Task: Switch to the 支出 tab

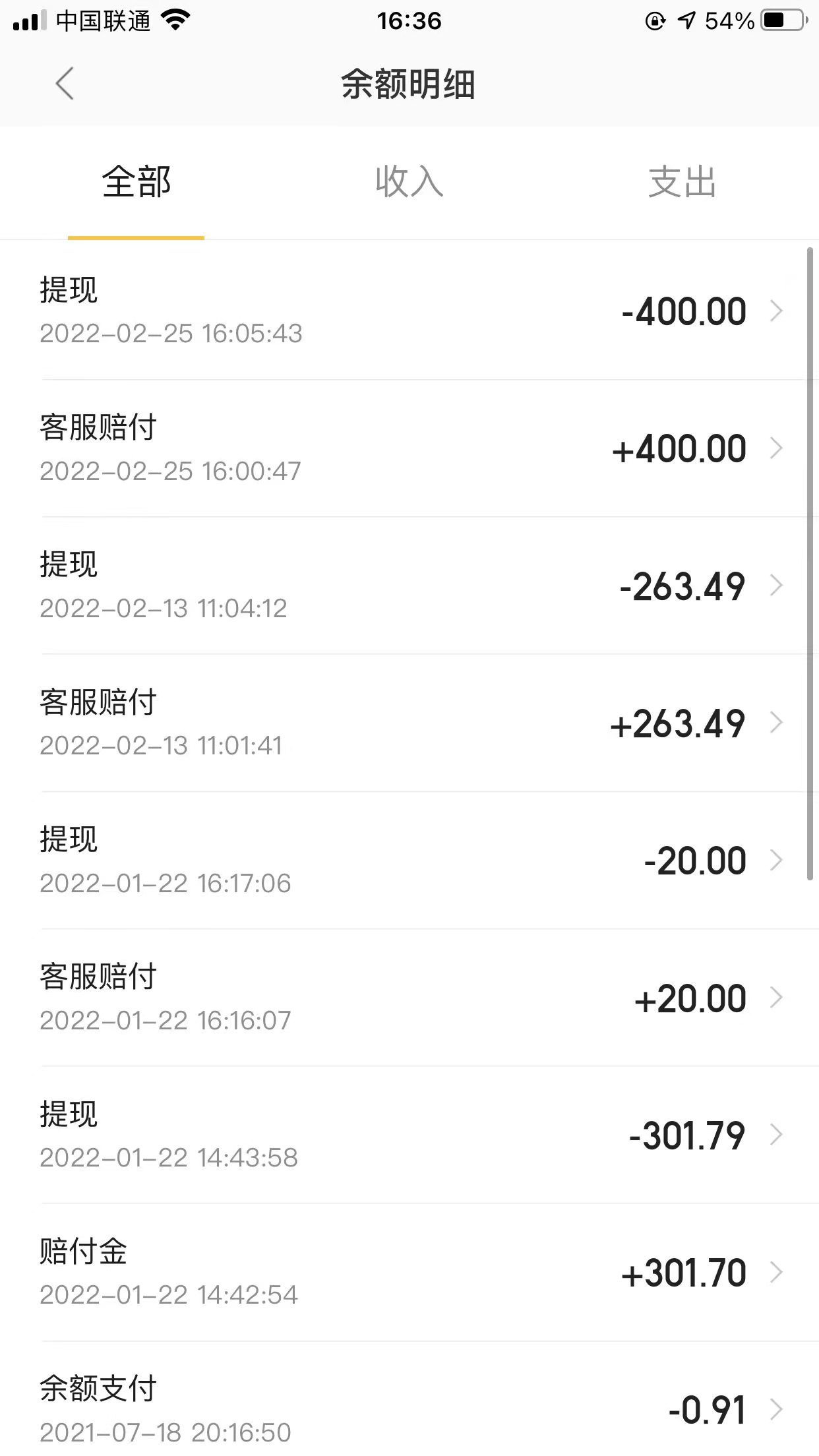Action: click(x=682, y=183)
